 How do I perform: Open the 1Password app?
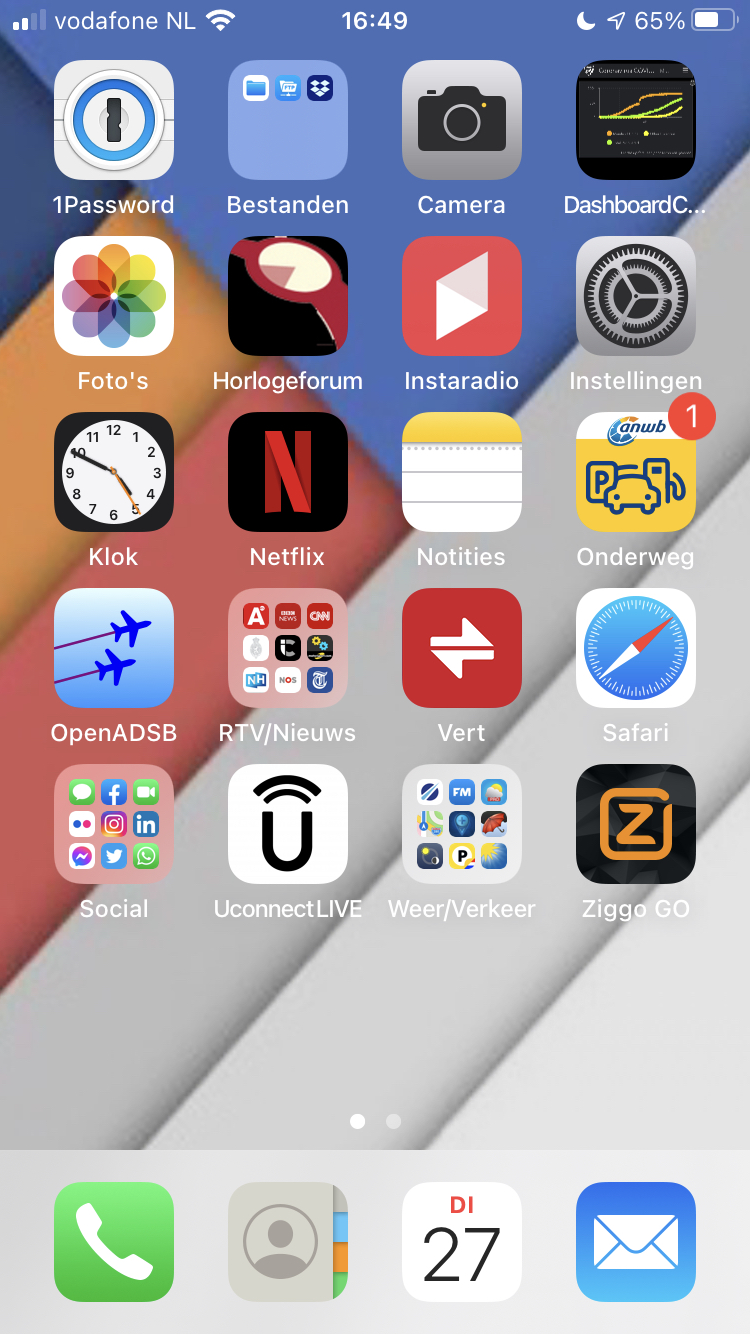coord(114,120)
